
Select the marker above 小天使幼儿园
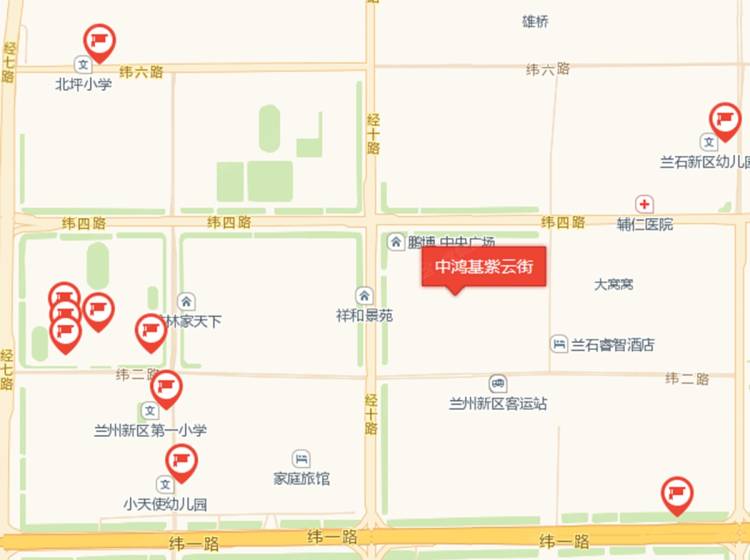click(x=181, y=461)
